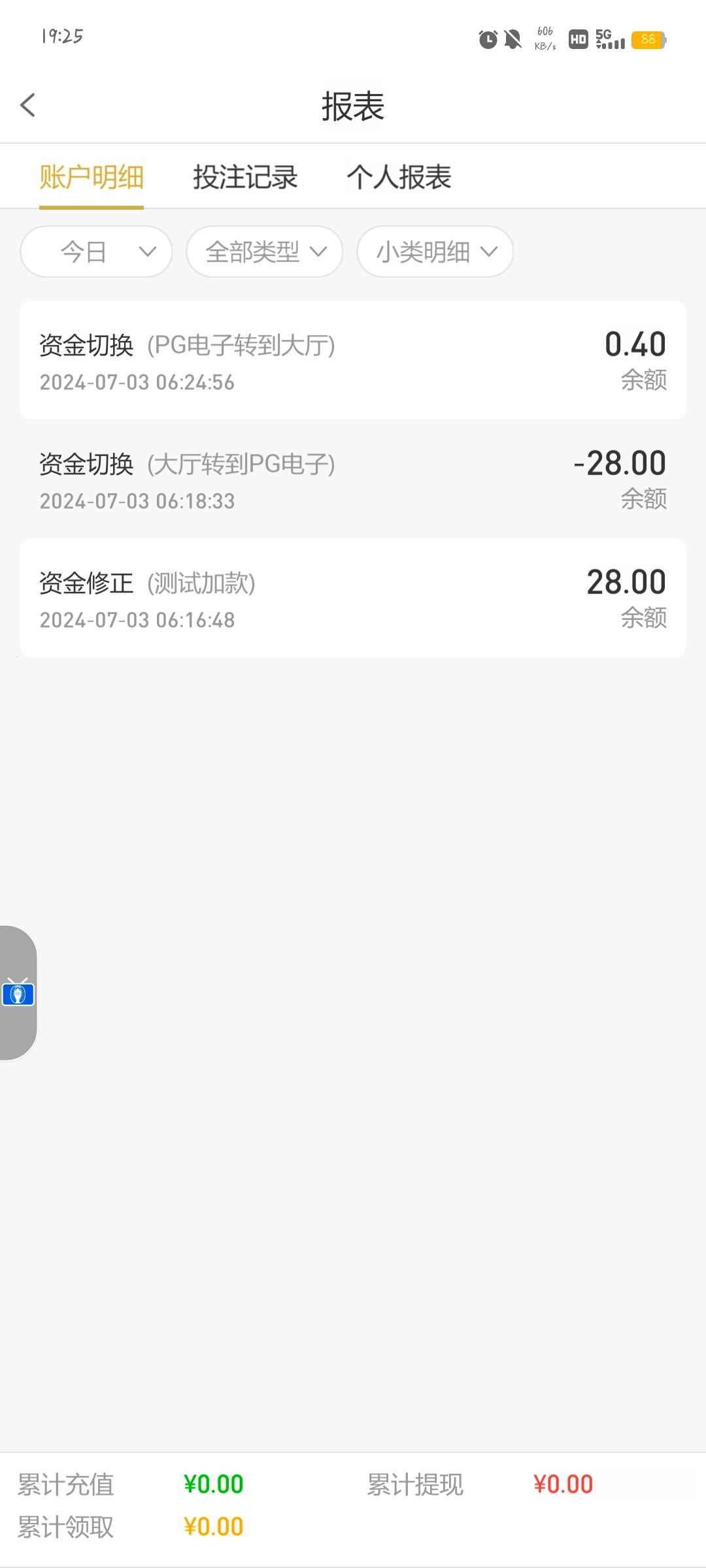Tap the floating side widget
Screen dimensions: 706x1568
point(18,994)
